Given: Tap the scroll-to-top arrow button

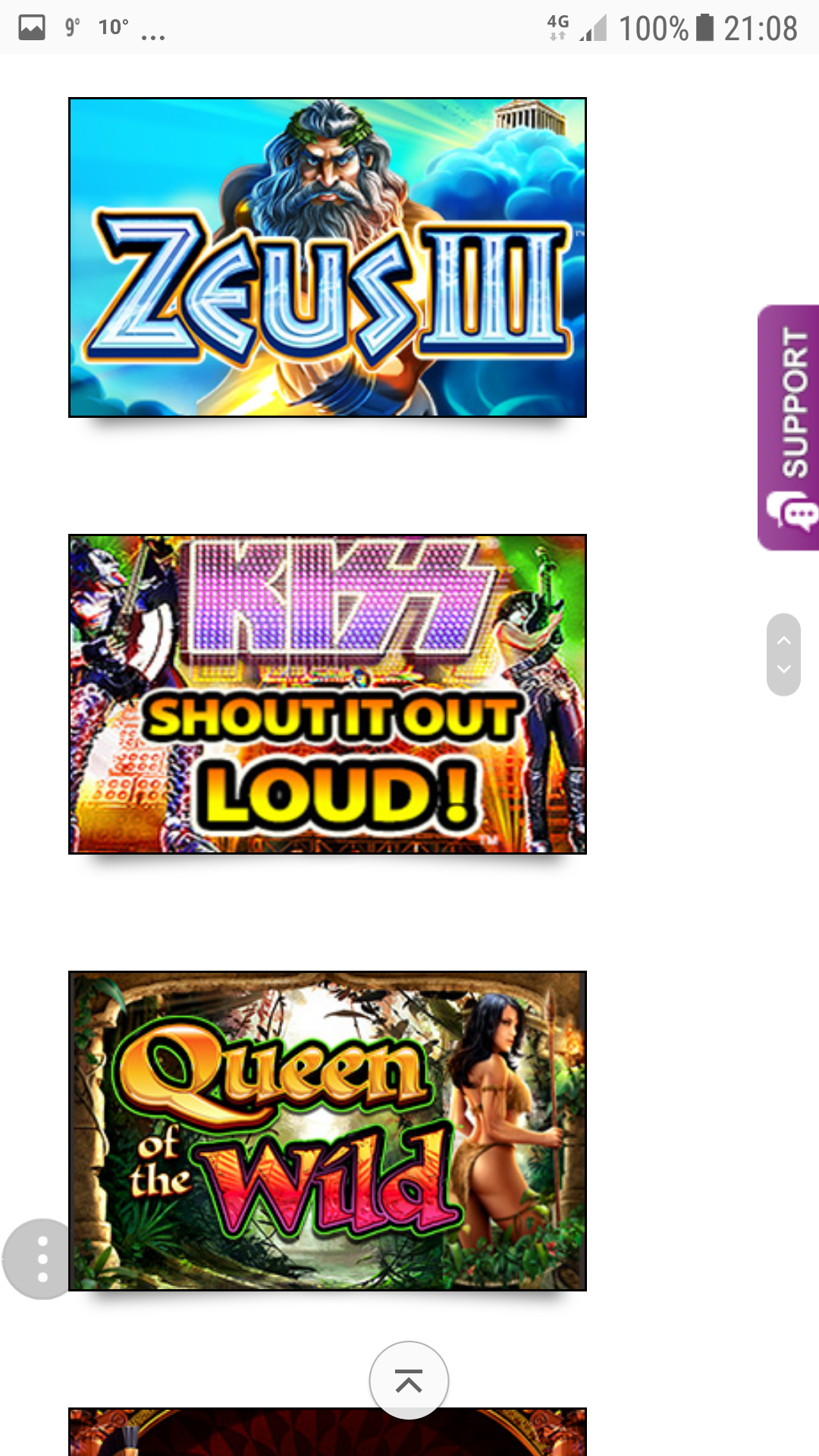Looking at the screenshot, I should click(409, 1380).
